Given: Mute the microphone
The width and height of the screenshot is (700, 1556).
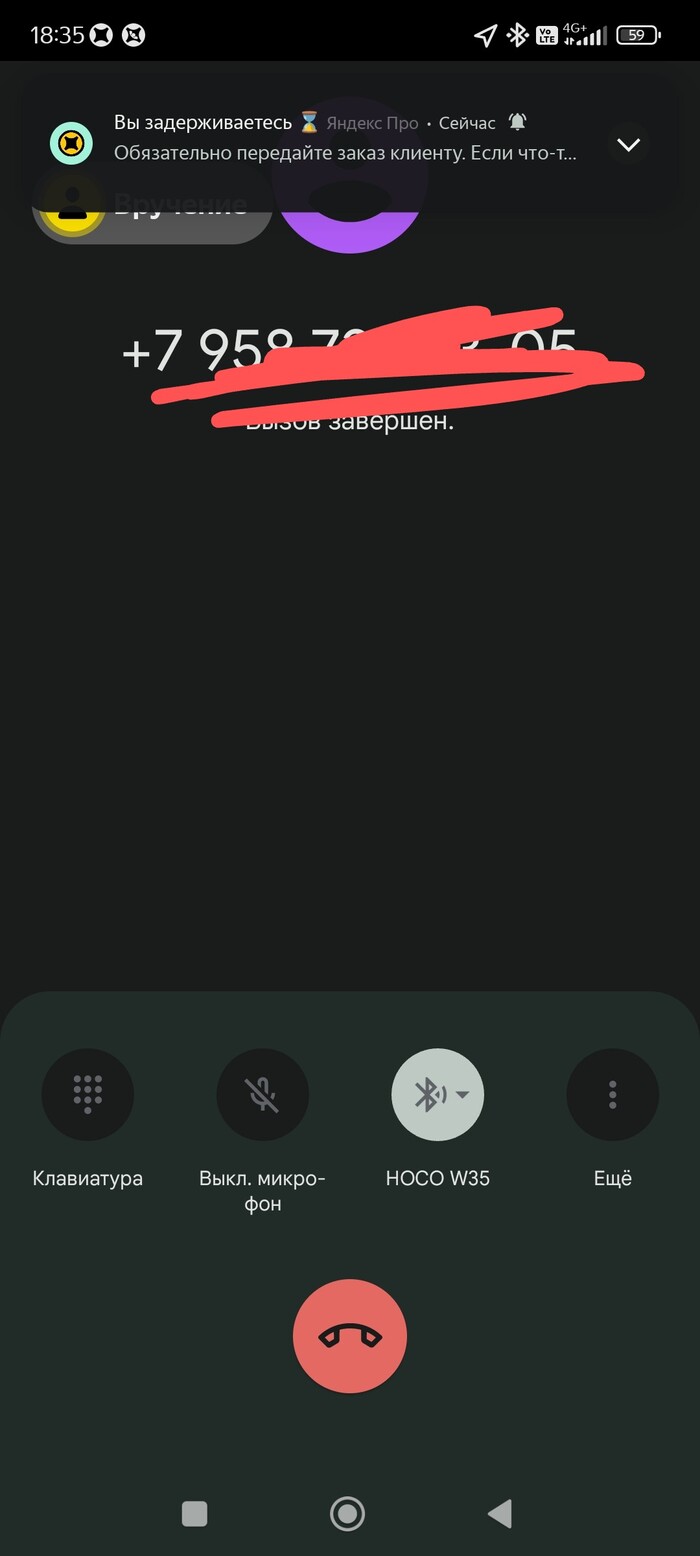Looking at the screenshot, I should pyautogui.click(x=262, y=1095).
